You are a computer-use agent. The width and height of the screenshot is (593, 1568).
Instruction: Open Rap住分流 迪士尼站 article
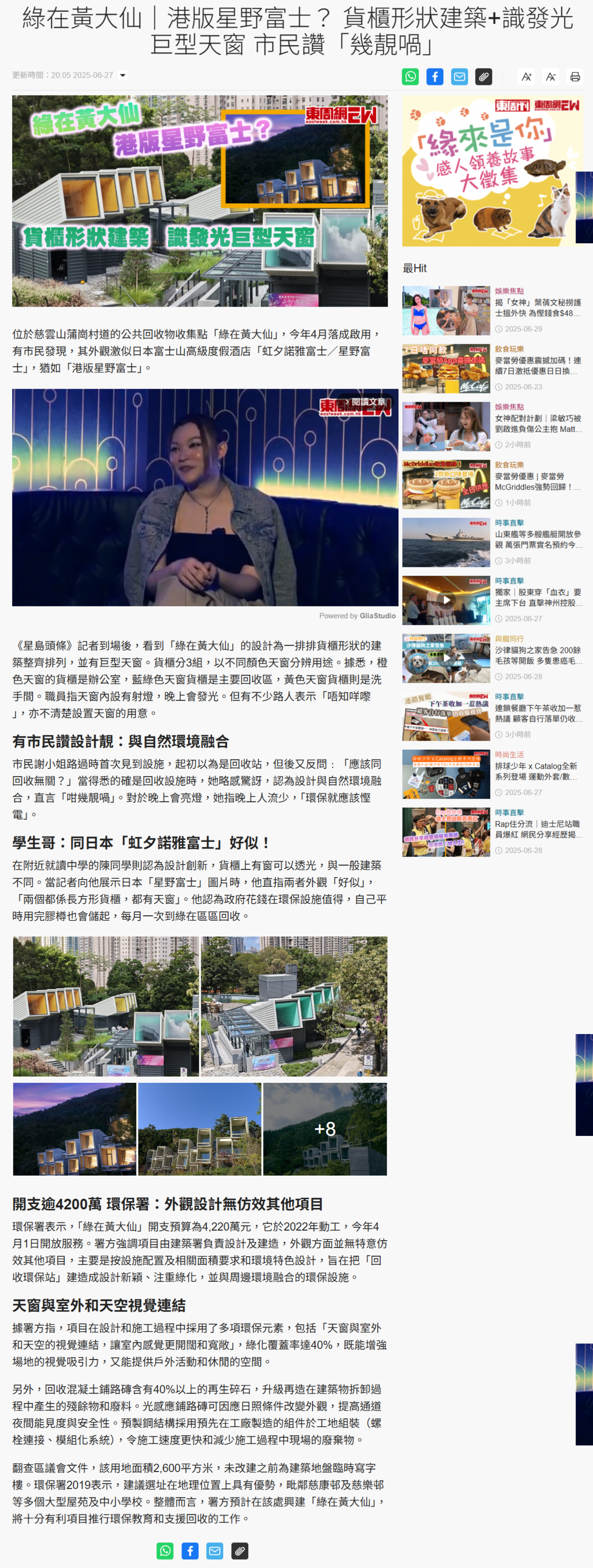point(537,829)
